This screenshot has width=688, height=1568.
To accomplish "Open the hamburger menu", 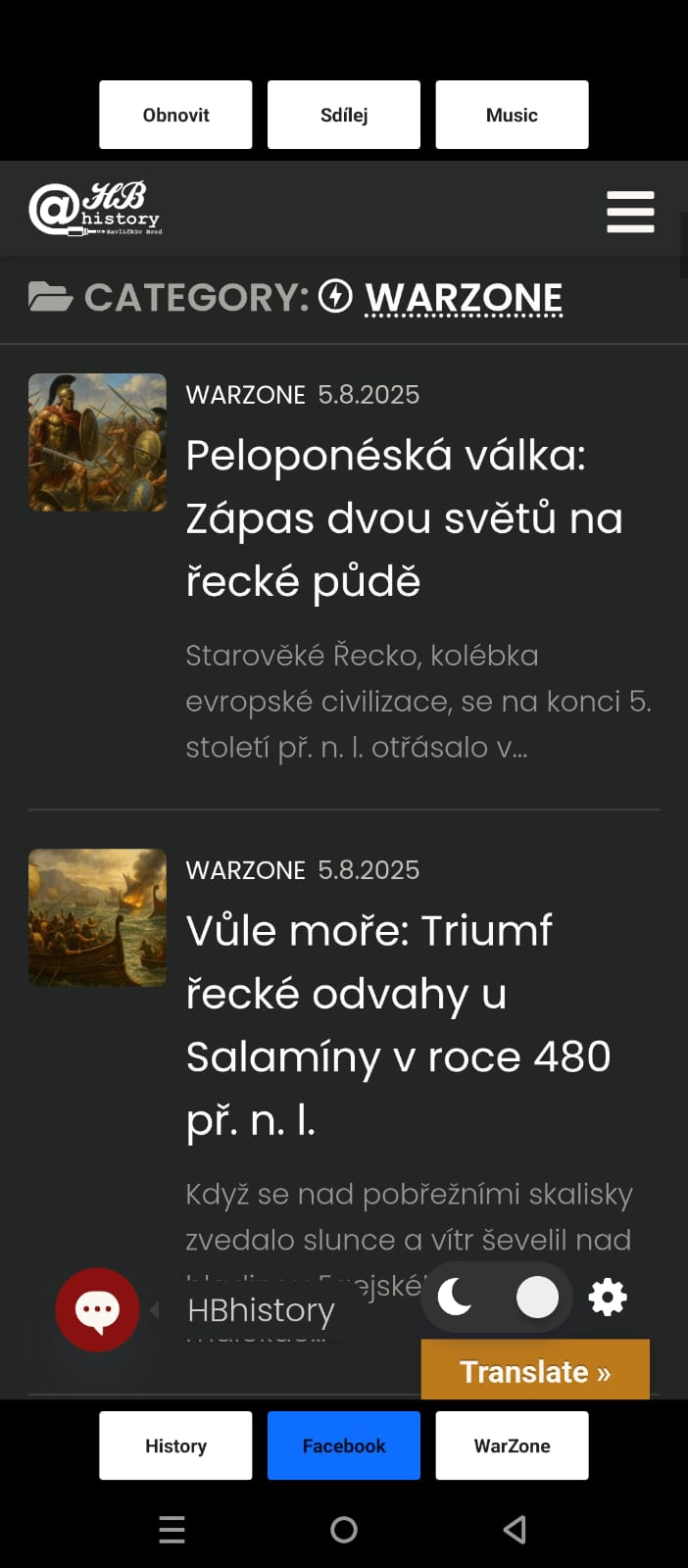I will (x=630, y=212).
